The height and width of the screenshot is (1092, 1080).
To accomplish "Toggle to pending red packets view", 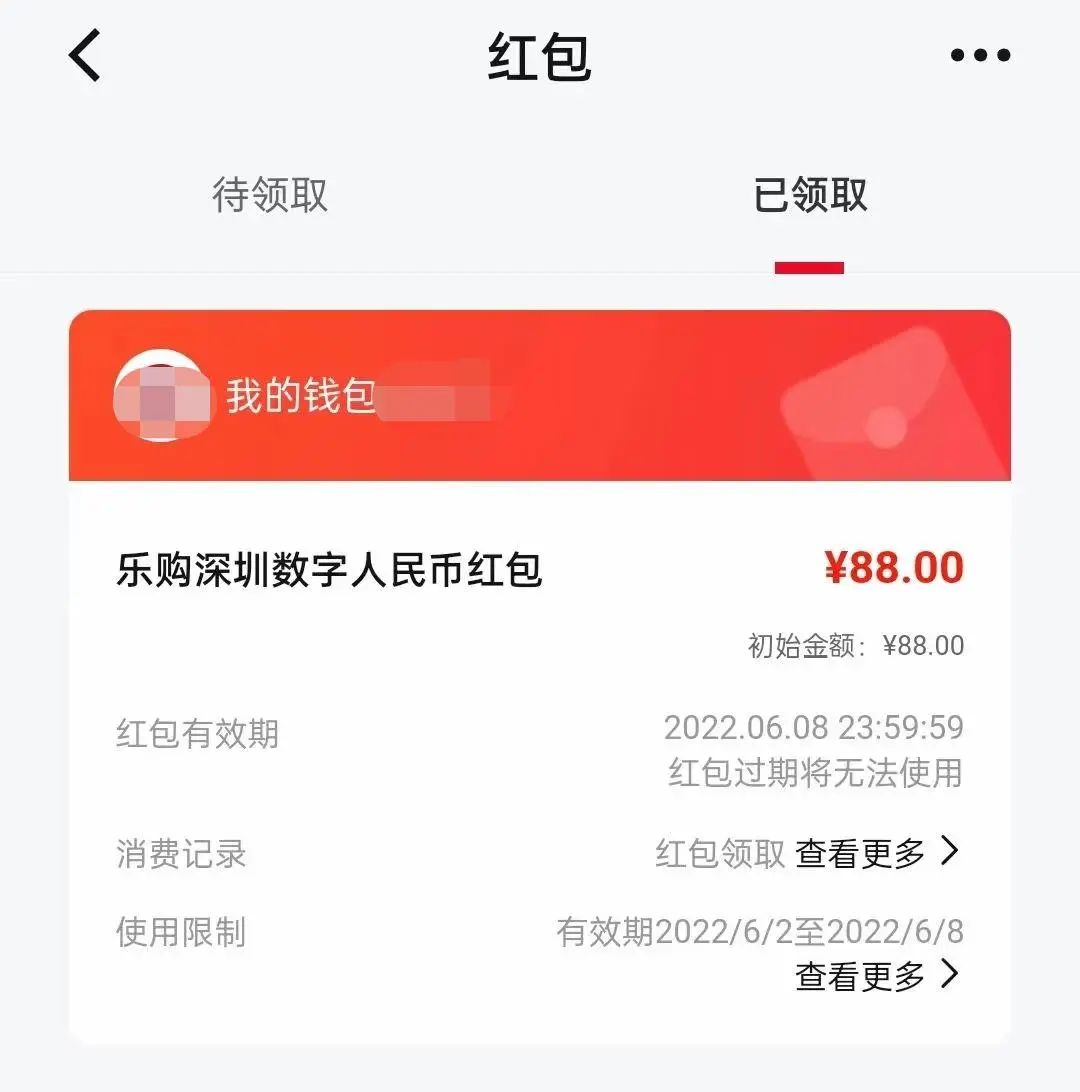I will point(270,197).
